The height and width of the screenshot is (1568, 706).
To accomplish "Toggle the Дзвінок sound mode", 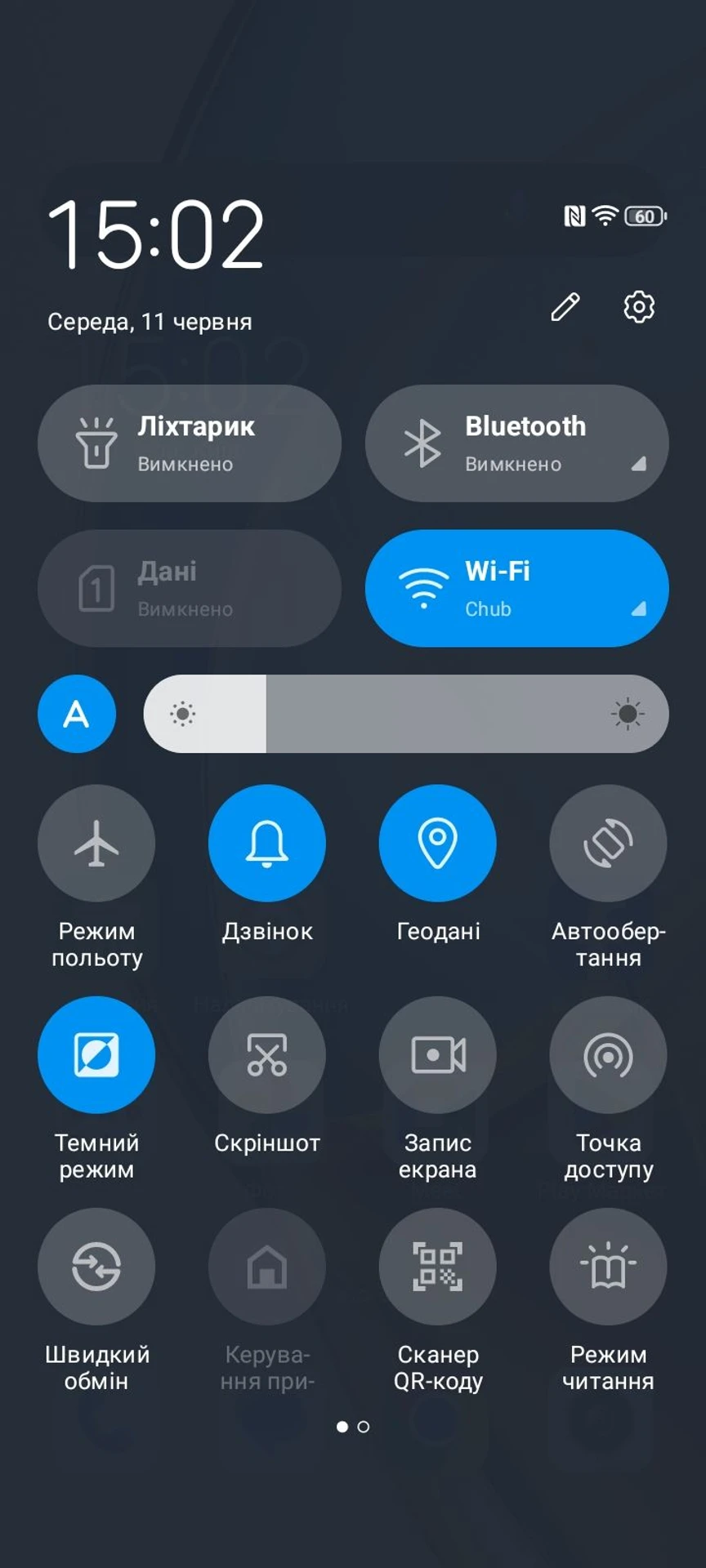I will [x=267, y=843].
